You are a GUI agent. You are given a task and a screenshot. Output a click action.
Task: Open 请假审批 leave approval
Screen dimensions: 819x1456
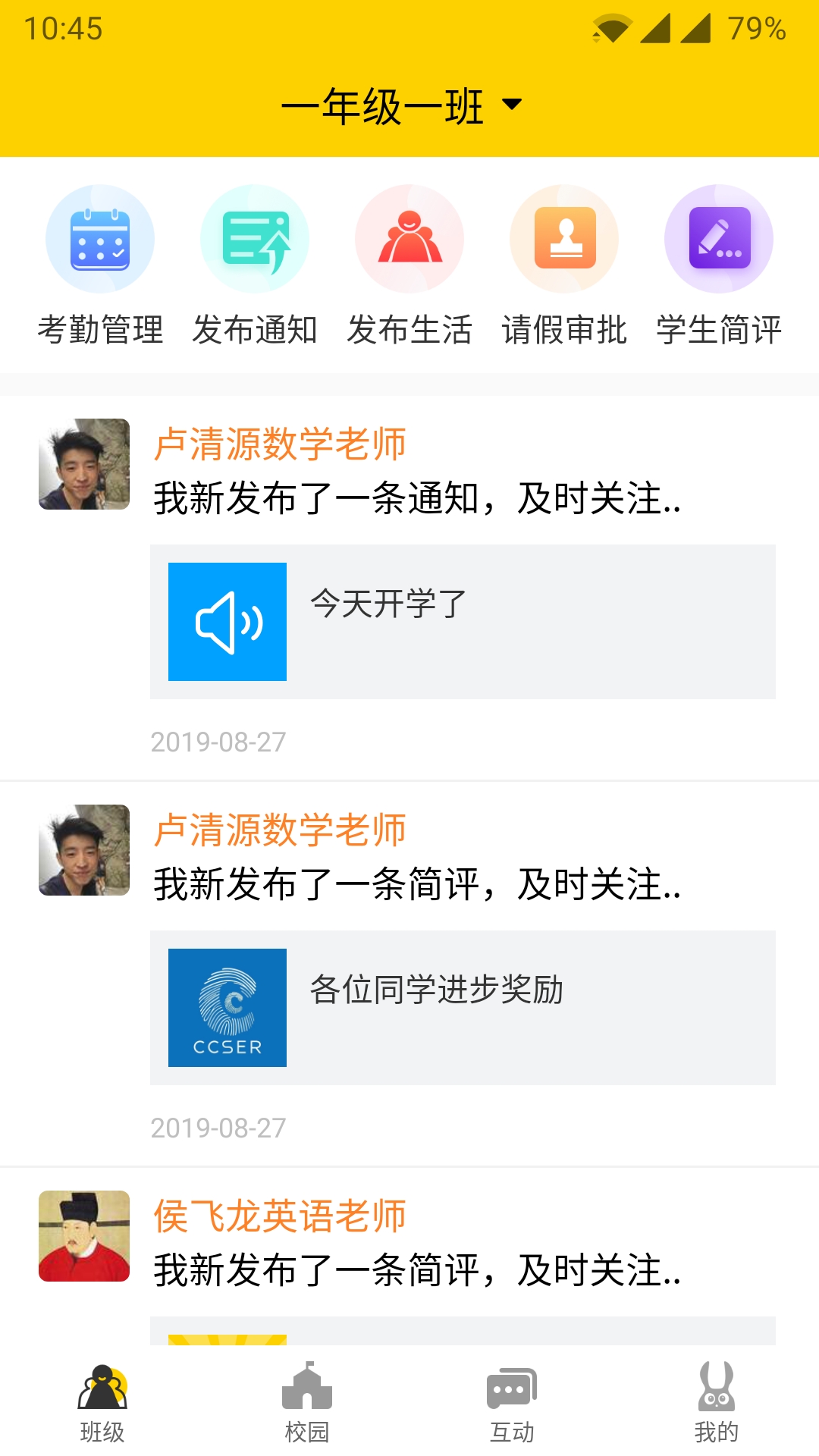click(564, 265)
